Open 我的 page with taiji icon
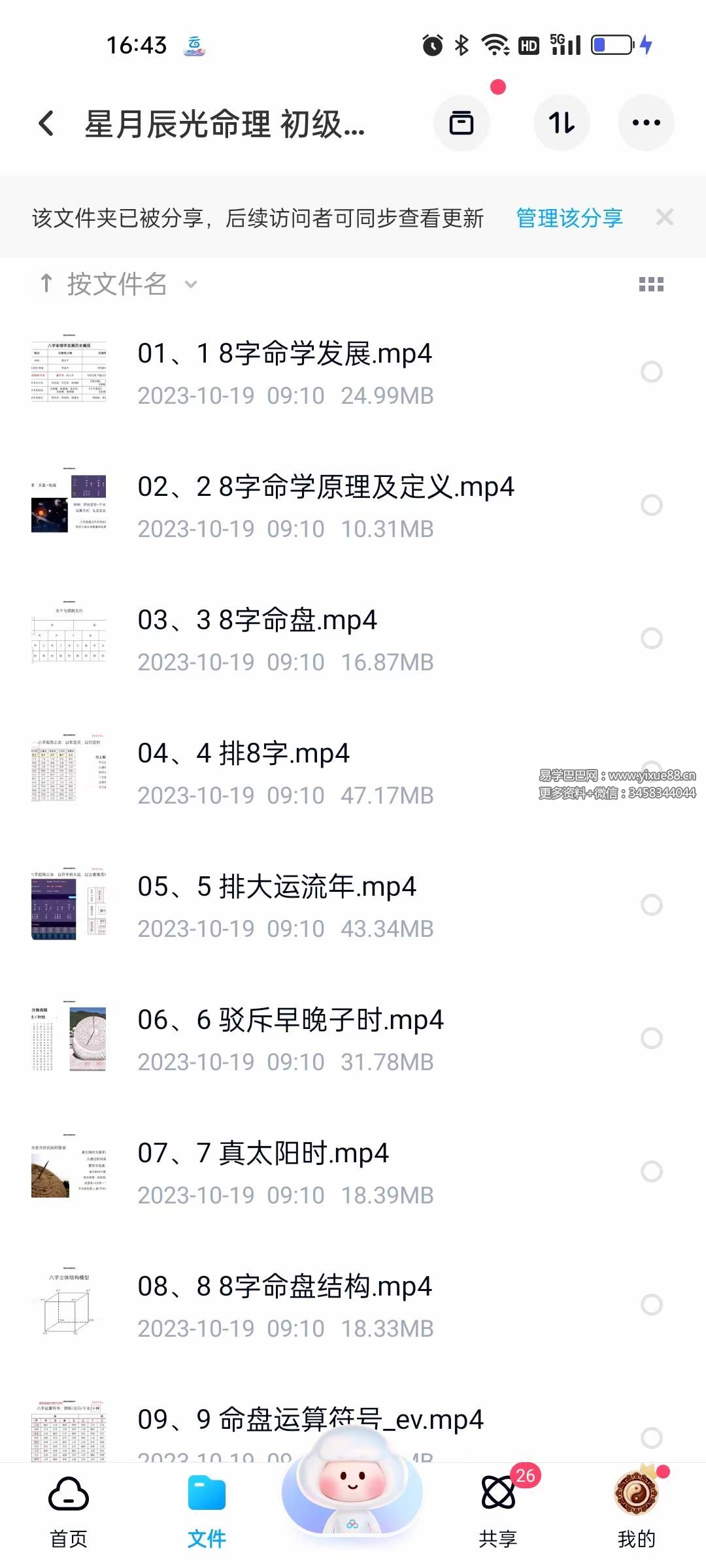This screenshot has height=1568, width=706. coord(633,1509)
